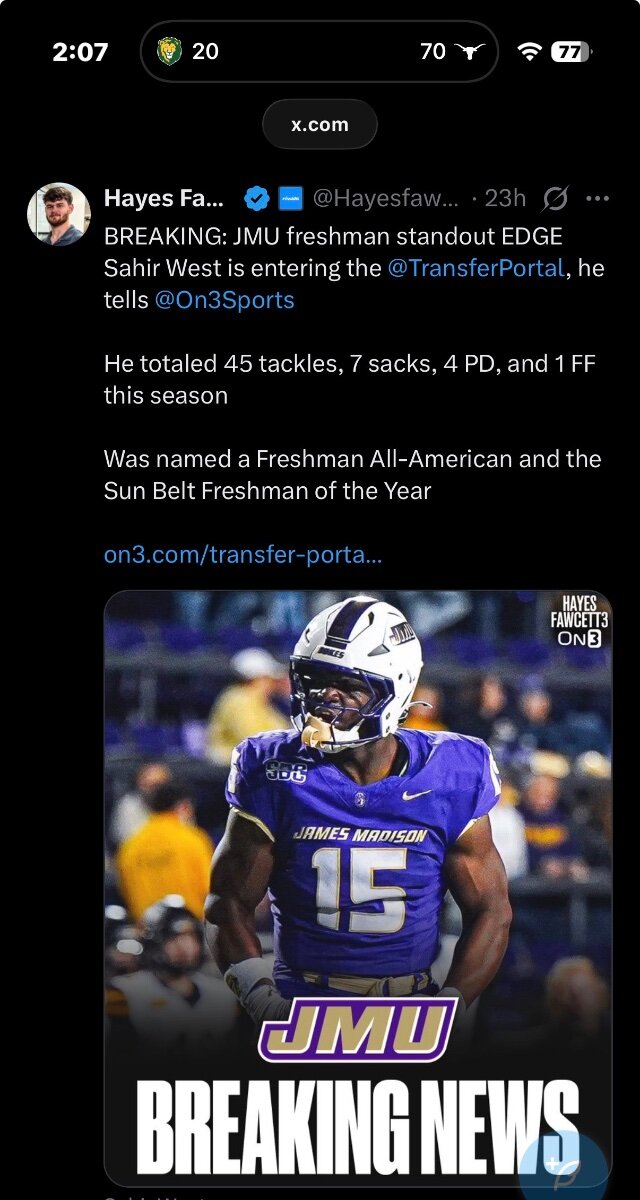The width and height of the screenshot is (640, 1200).
Task: Open the Hayes Fawcett display name
Action: [166, 198]
